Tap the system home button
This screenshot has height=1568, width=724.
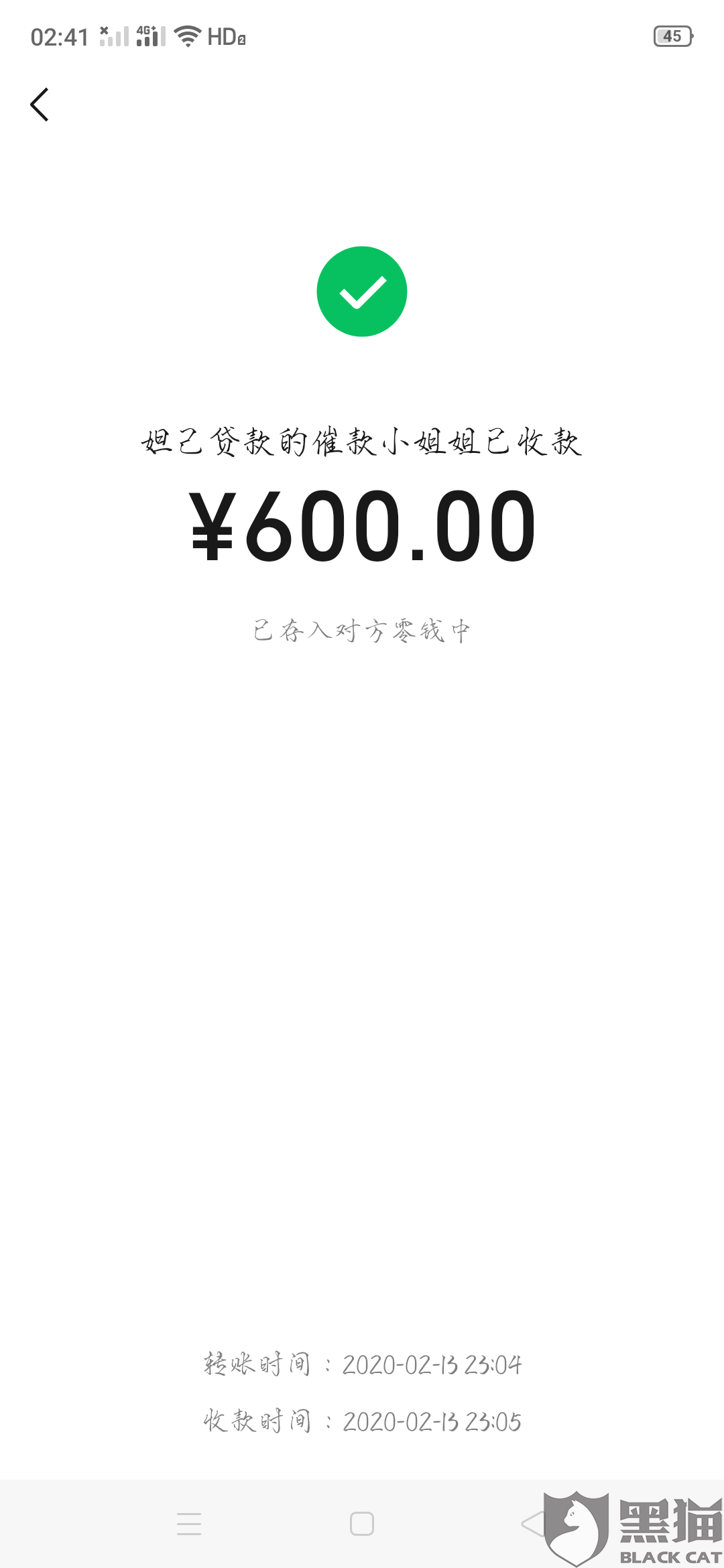(x=362, y=1524)
